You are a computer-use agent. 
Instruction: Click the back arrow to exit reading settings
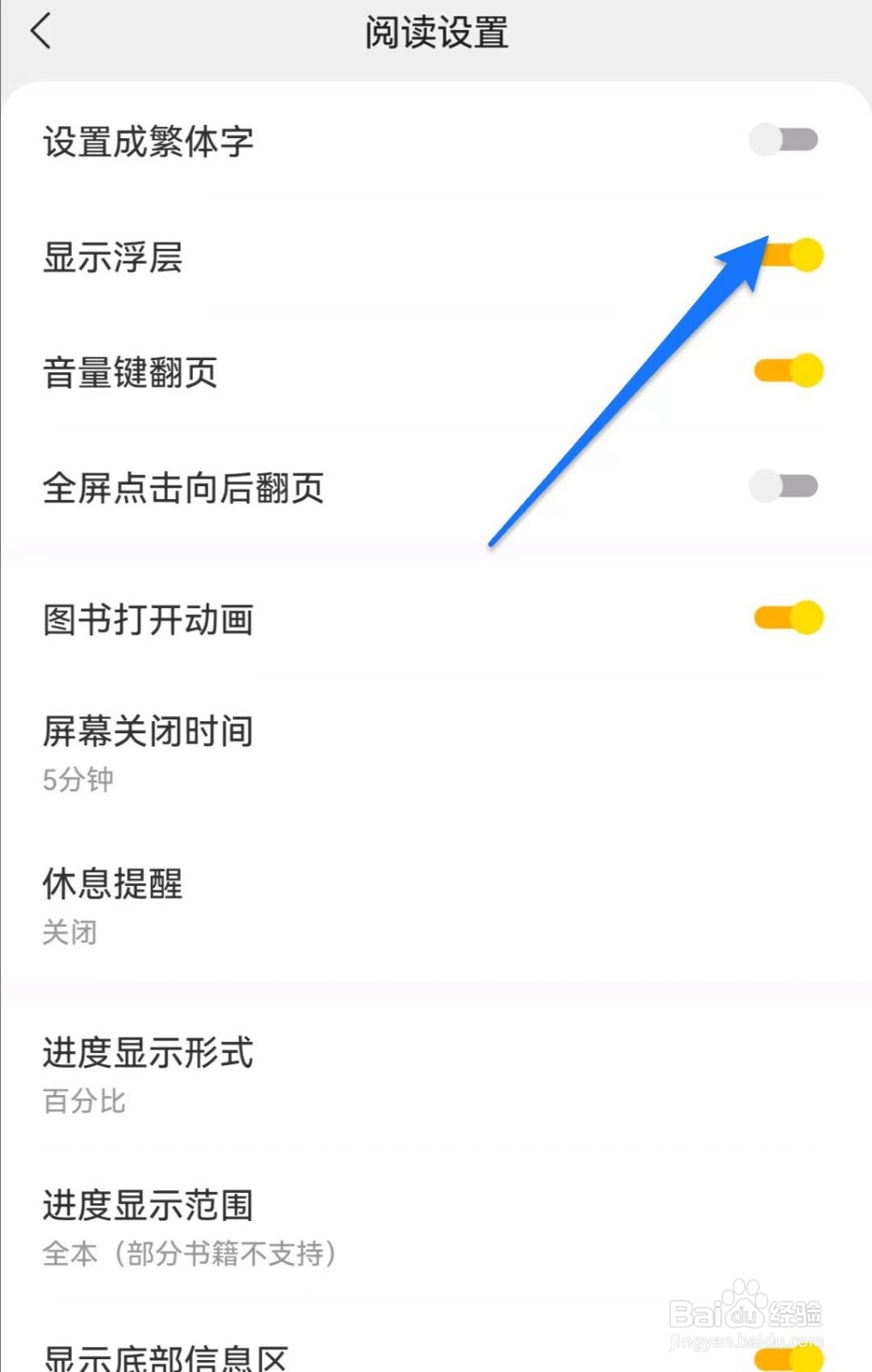point(41,32)
